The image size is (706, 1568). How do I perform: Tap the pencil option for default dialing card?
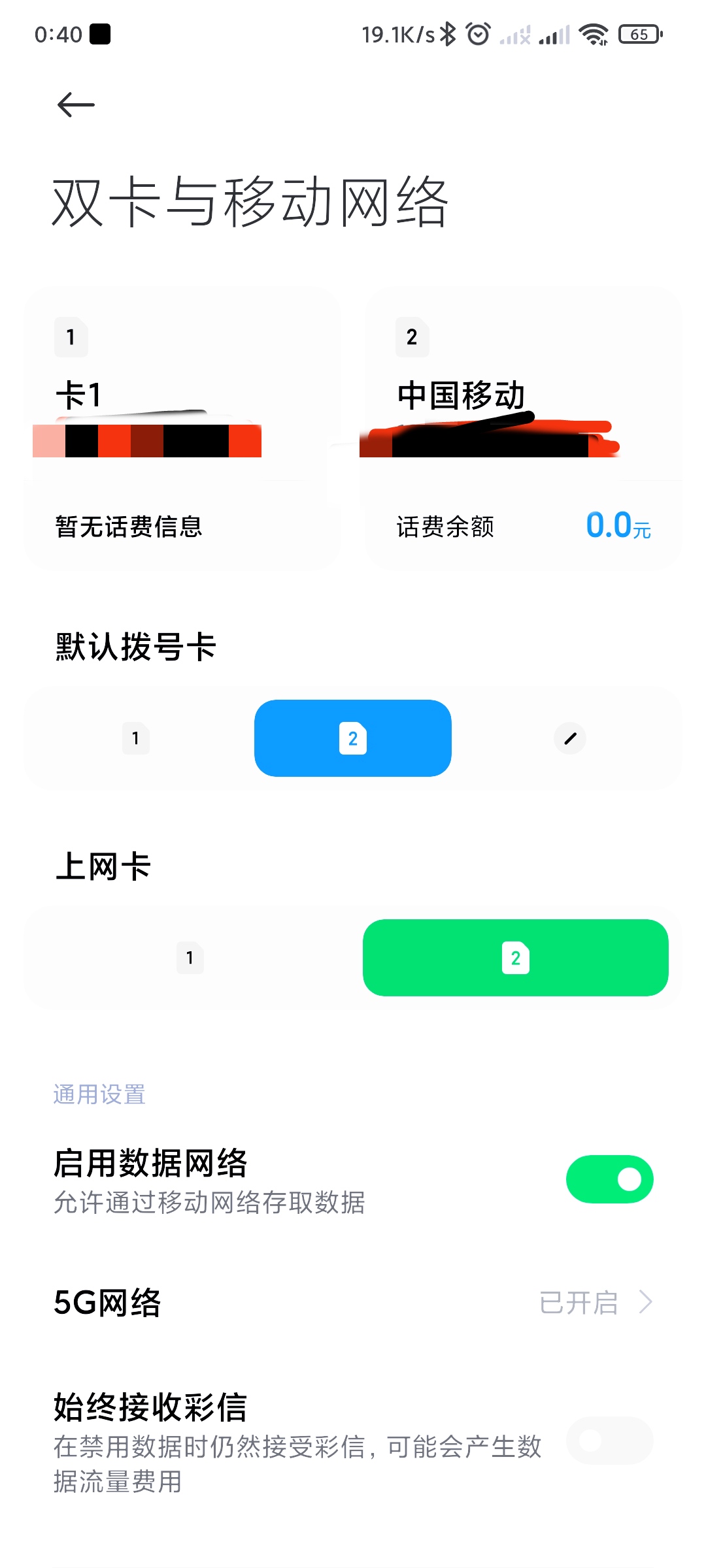click(569, 738)
